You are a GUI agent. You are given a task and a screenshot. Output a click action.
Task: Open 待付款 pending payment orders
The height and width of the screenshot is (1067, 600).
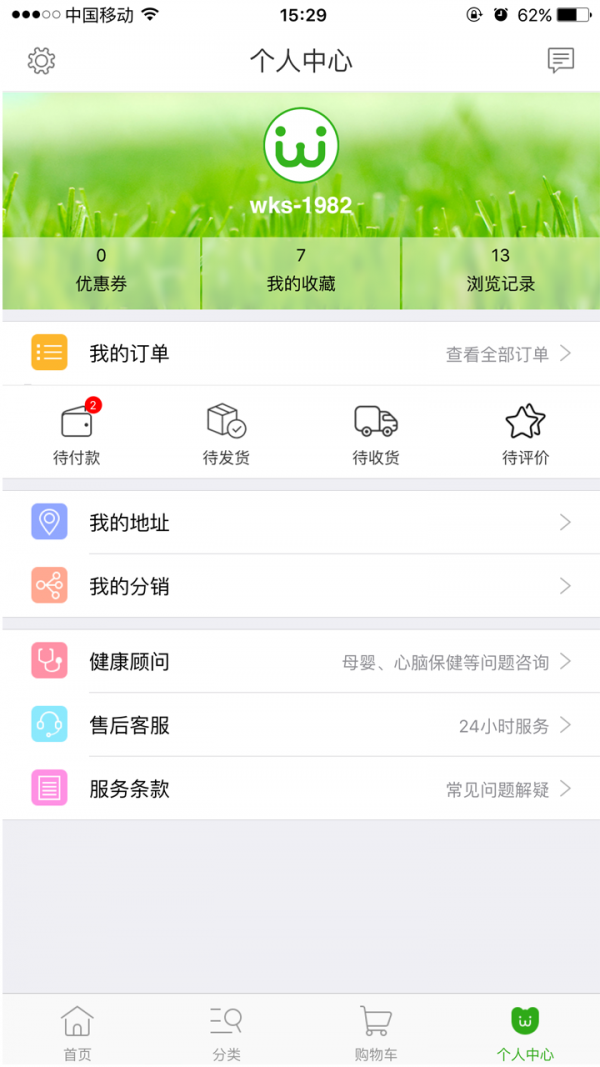click(x=76, y=434)
